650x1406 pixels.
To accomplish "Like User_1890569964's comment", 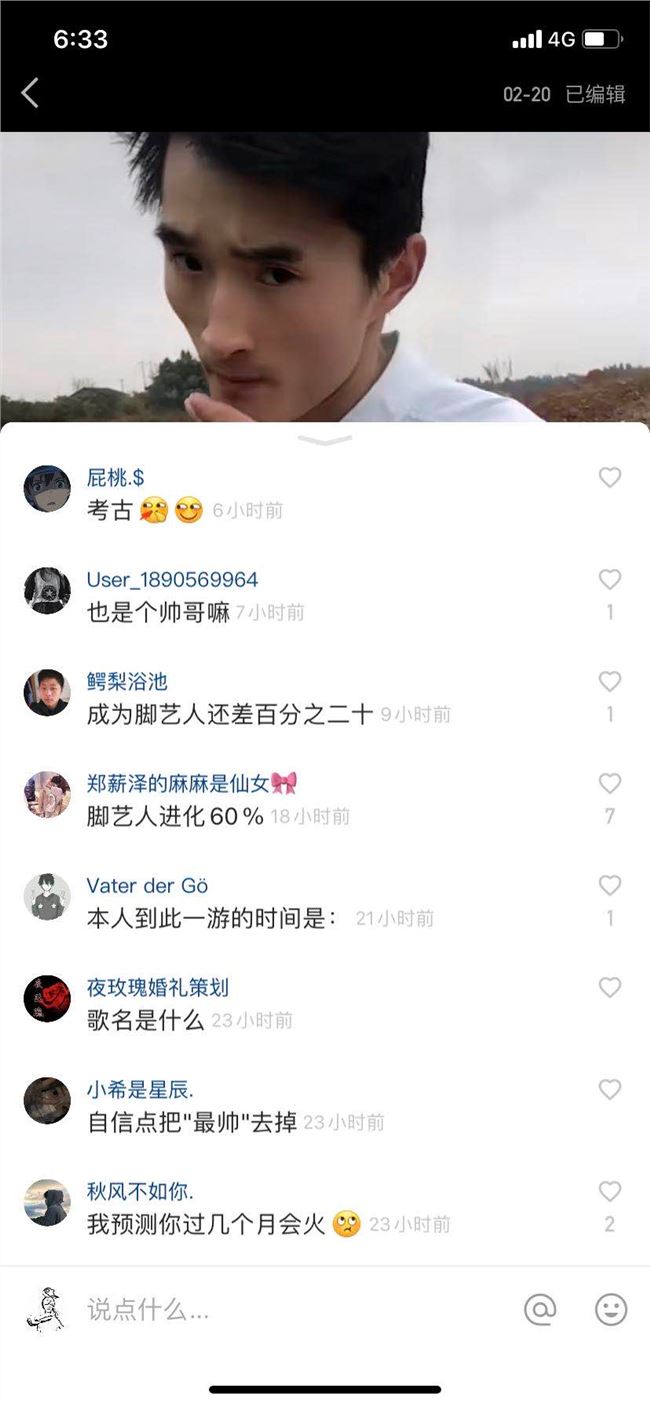I will click(610, 580).
